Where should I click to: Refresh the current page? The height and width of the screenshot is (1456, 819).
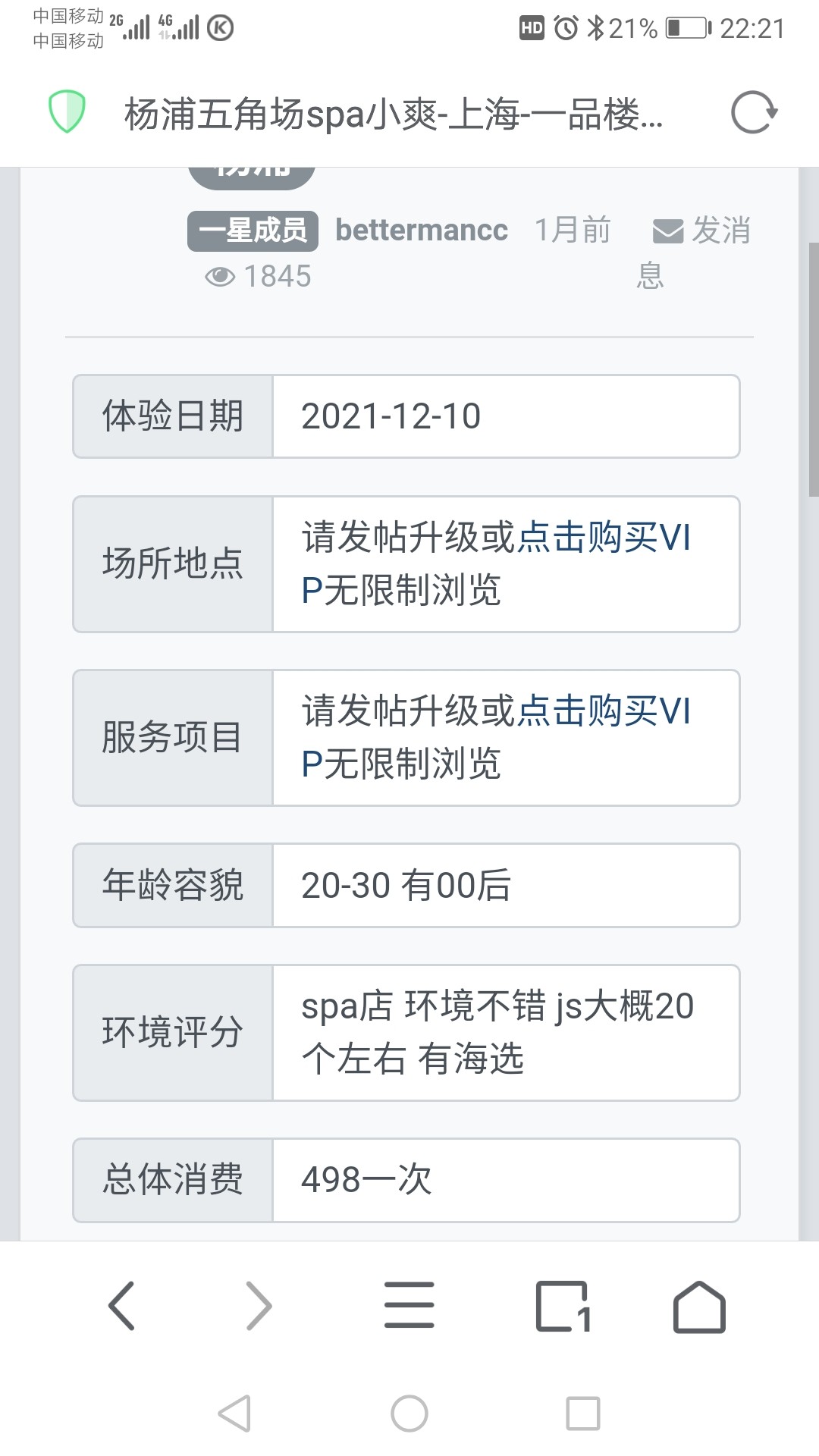coord(754,114)
